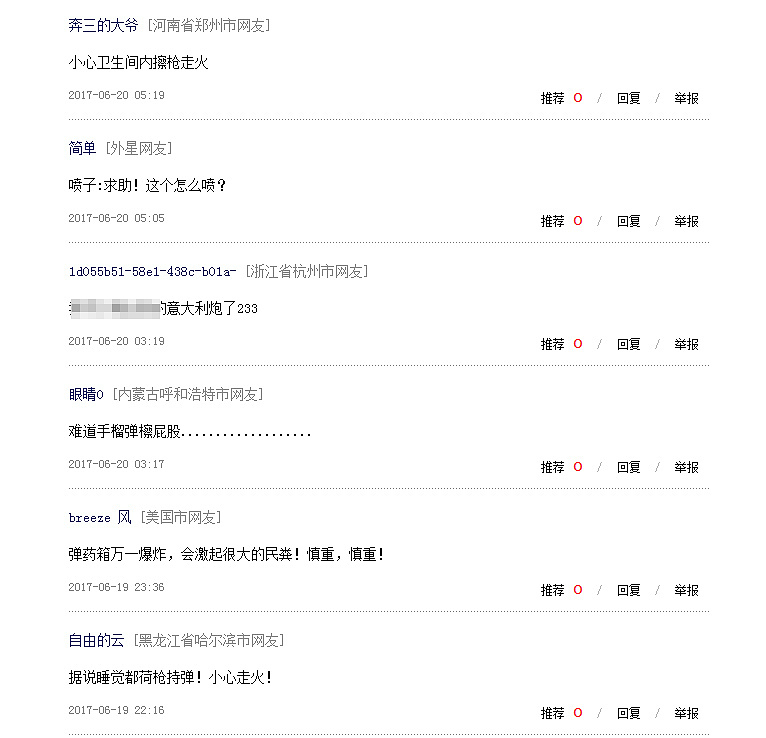Reply to 自由的云's comment
The image size is (766, 738).
(x=628, y=713)
